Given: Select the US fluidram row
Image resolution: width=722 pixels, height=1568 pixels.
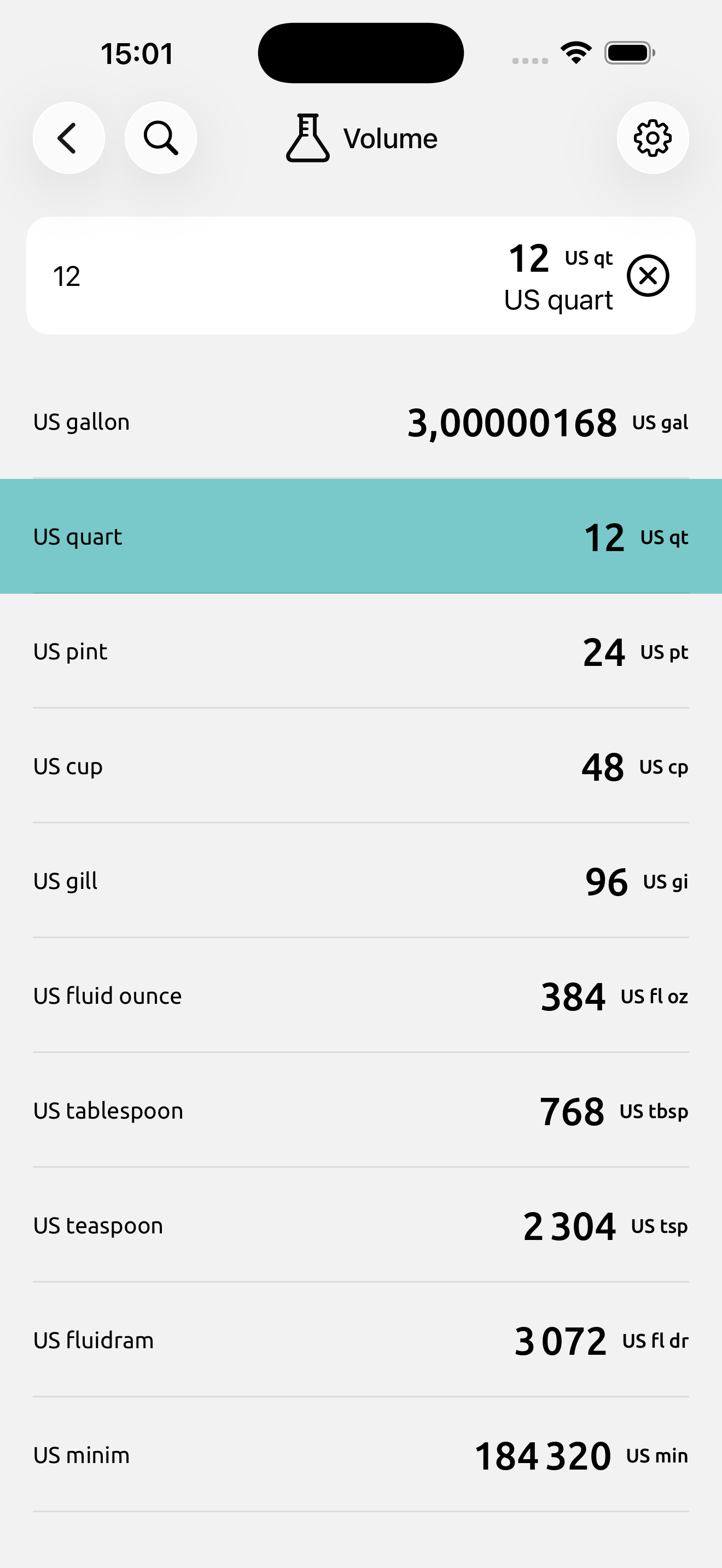Looking at the screenshot, I should click(x=361, y=1339).
